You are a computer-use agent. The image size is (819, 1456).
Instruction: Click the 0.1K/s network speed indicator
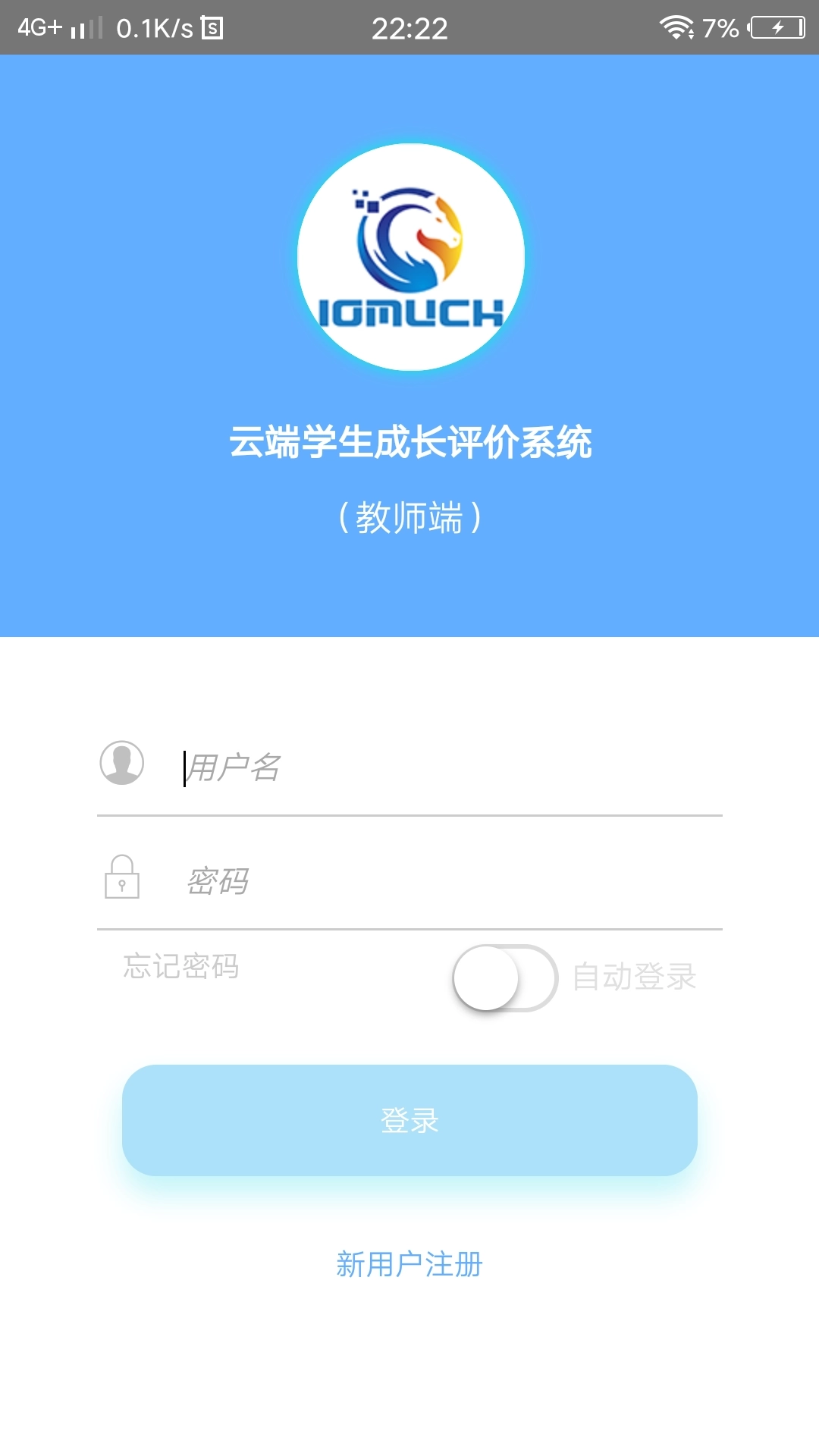point(155,28)
